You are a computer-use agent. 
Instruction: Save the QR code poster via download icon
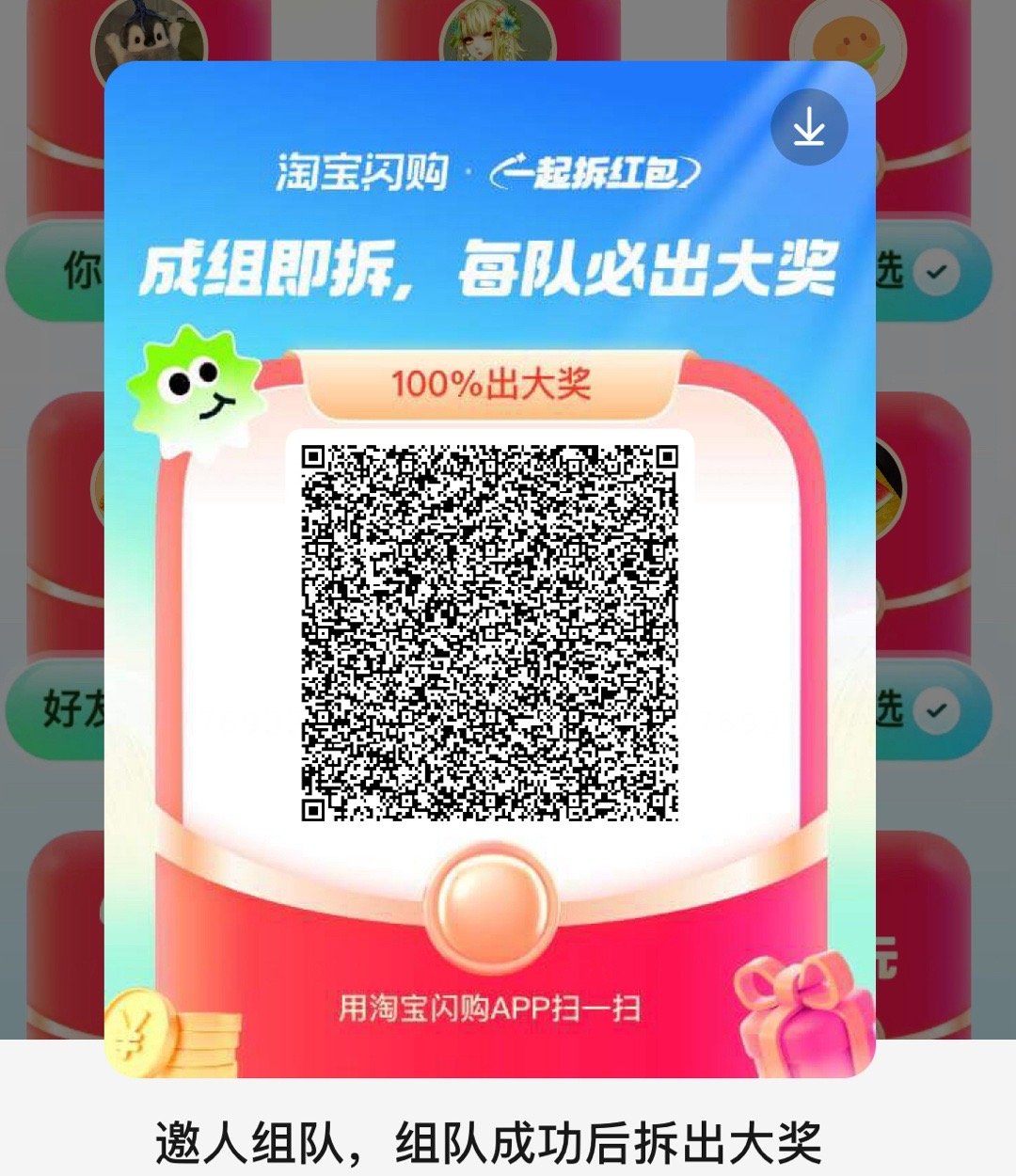[809, 128]
